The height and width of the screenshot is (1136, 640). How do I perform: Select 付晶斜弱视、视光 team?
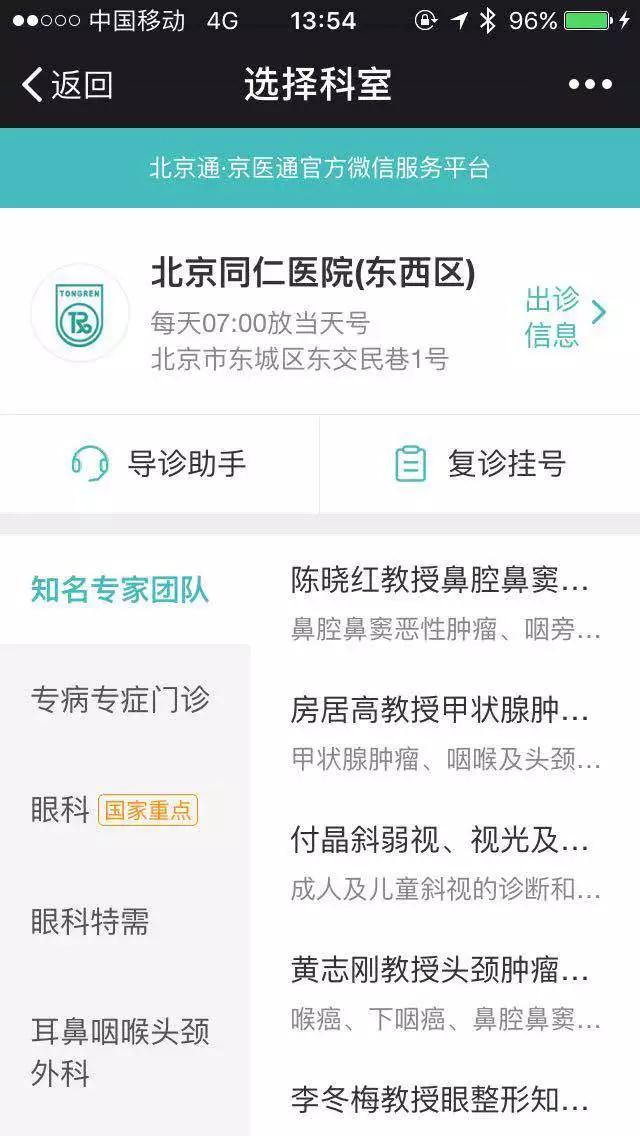coord(445,861)
